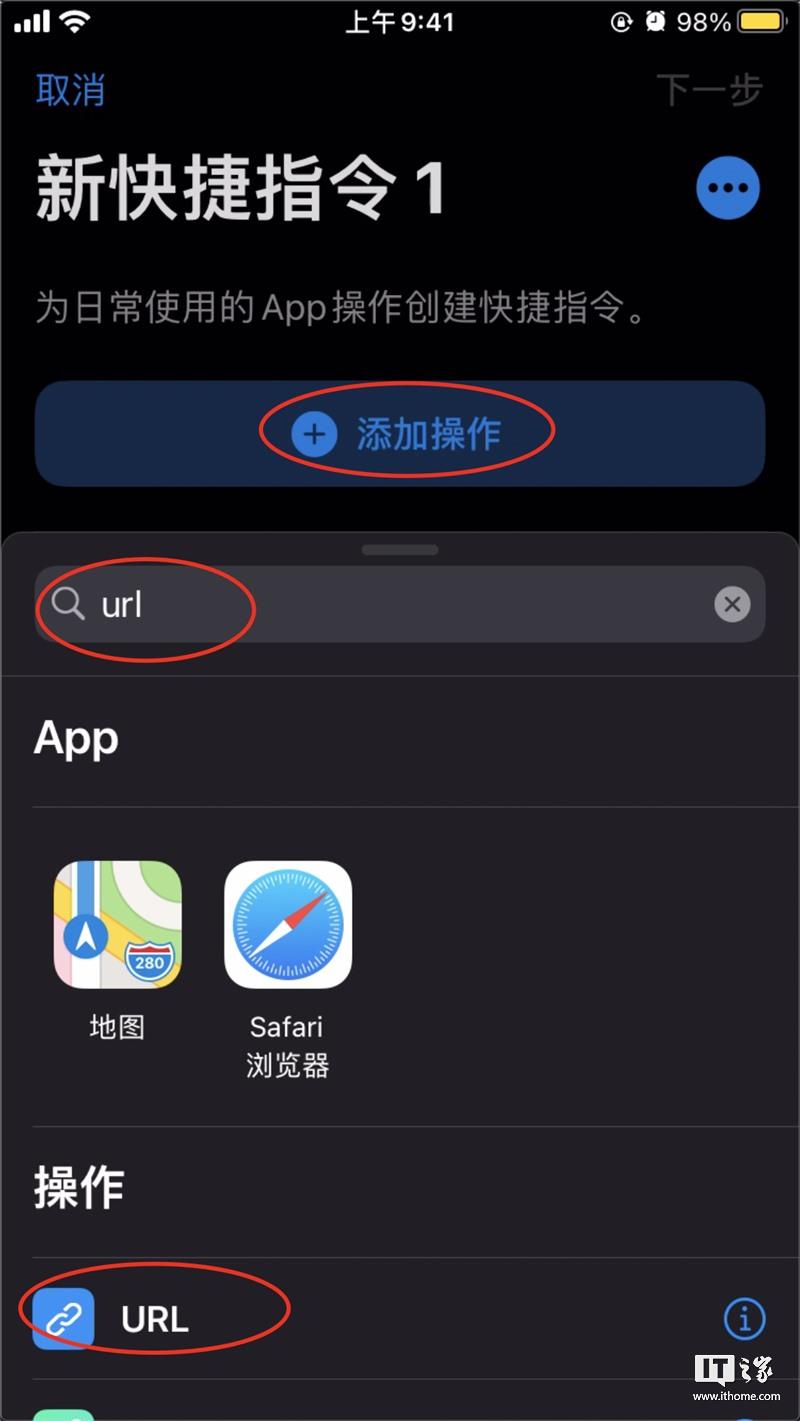Open the three-dot options for 新快捷指令 1
Viewport: 800px width, 1421px height.
tap(728, 187)
